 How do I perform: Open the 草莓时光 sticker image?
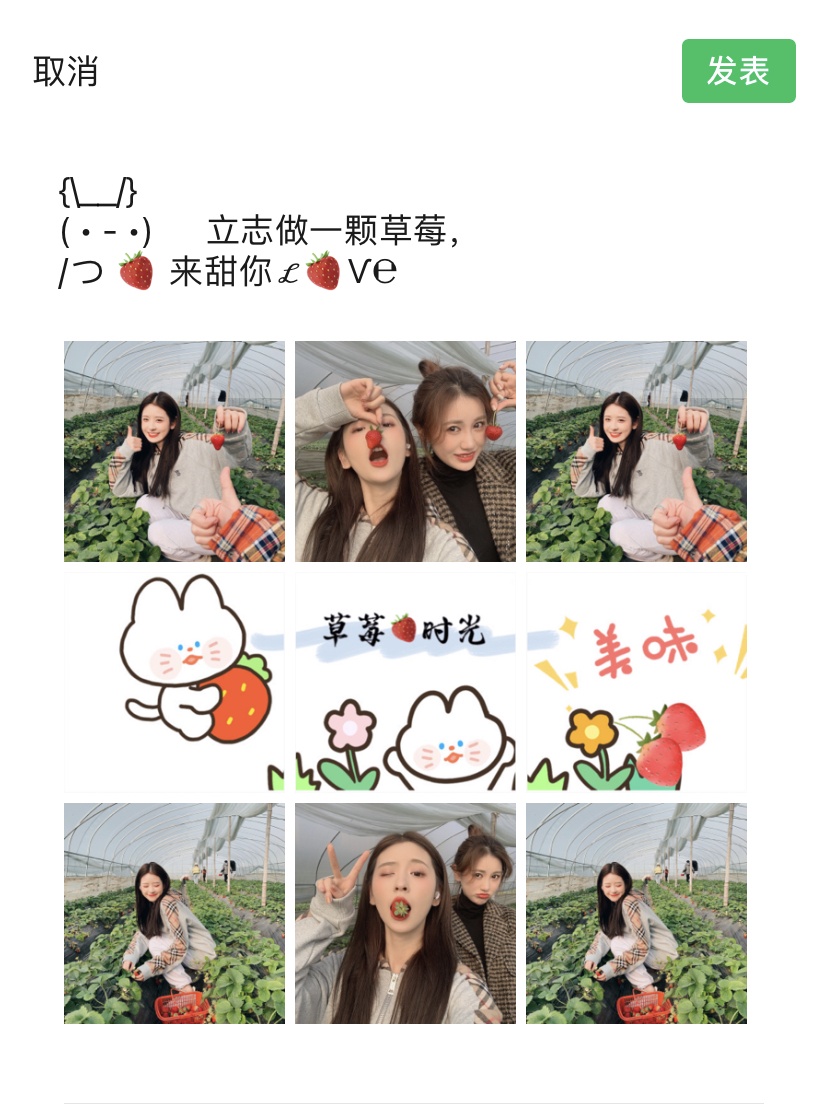click(405, 682)
